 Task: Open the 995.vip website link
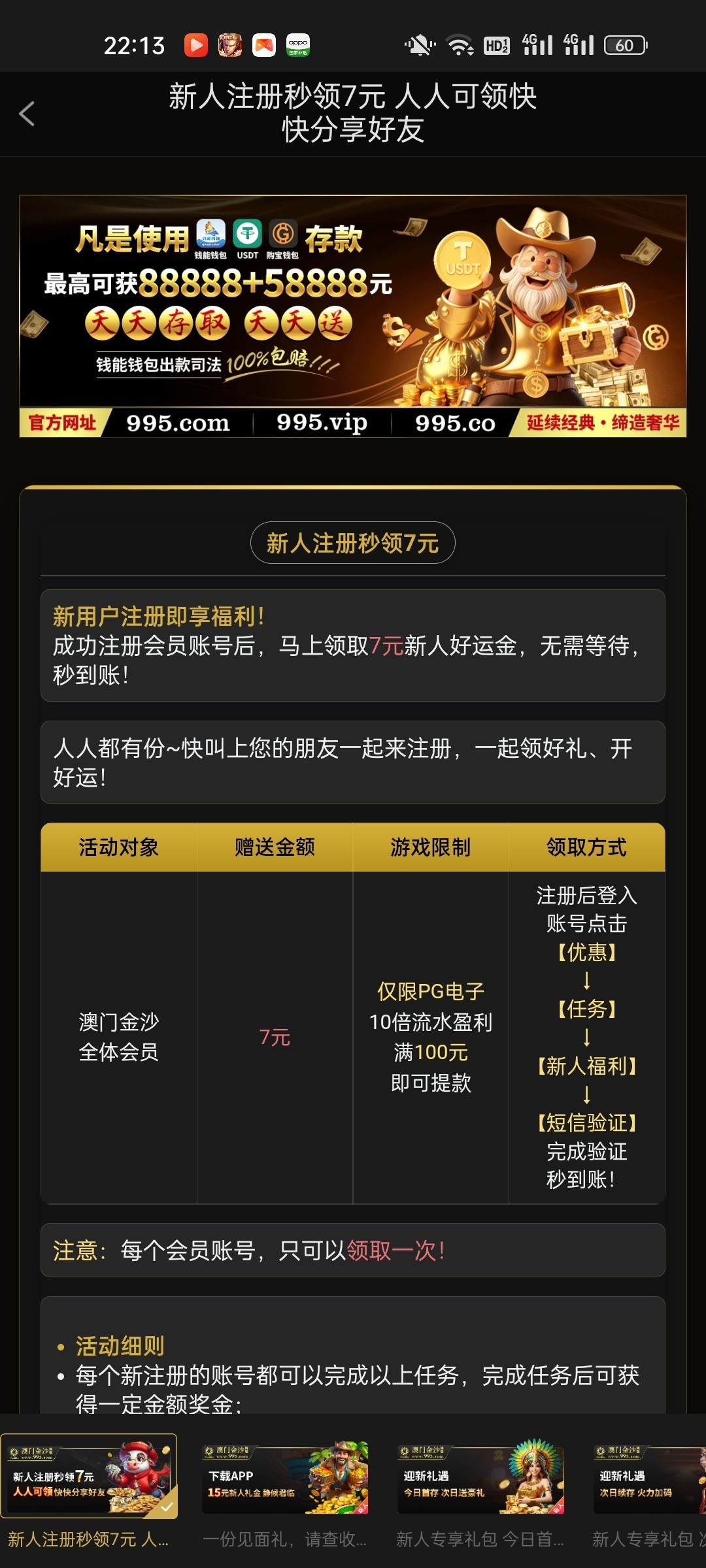click(x=322, y=423)
